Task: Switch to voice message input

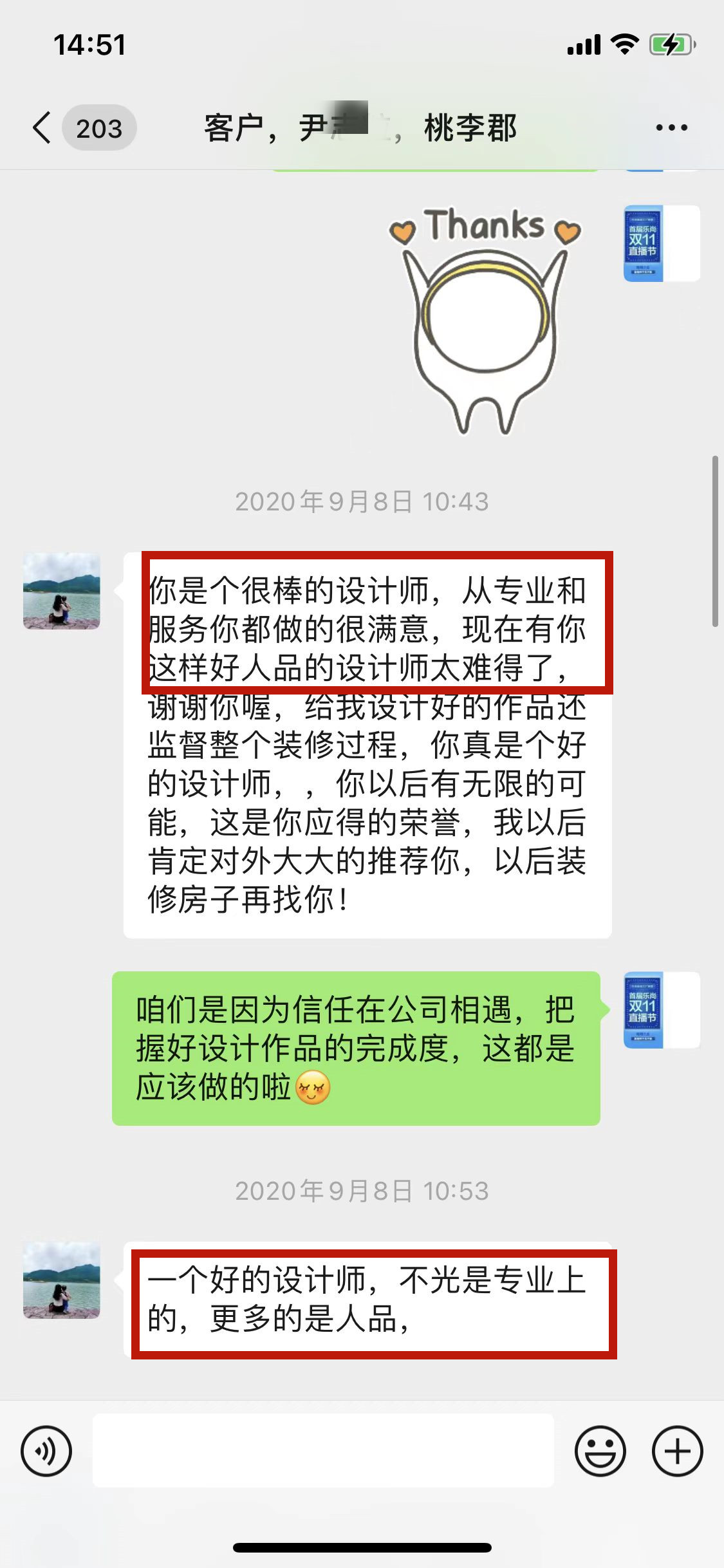Action: (x=46, y=1451)
